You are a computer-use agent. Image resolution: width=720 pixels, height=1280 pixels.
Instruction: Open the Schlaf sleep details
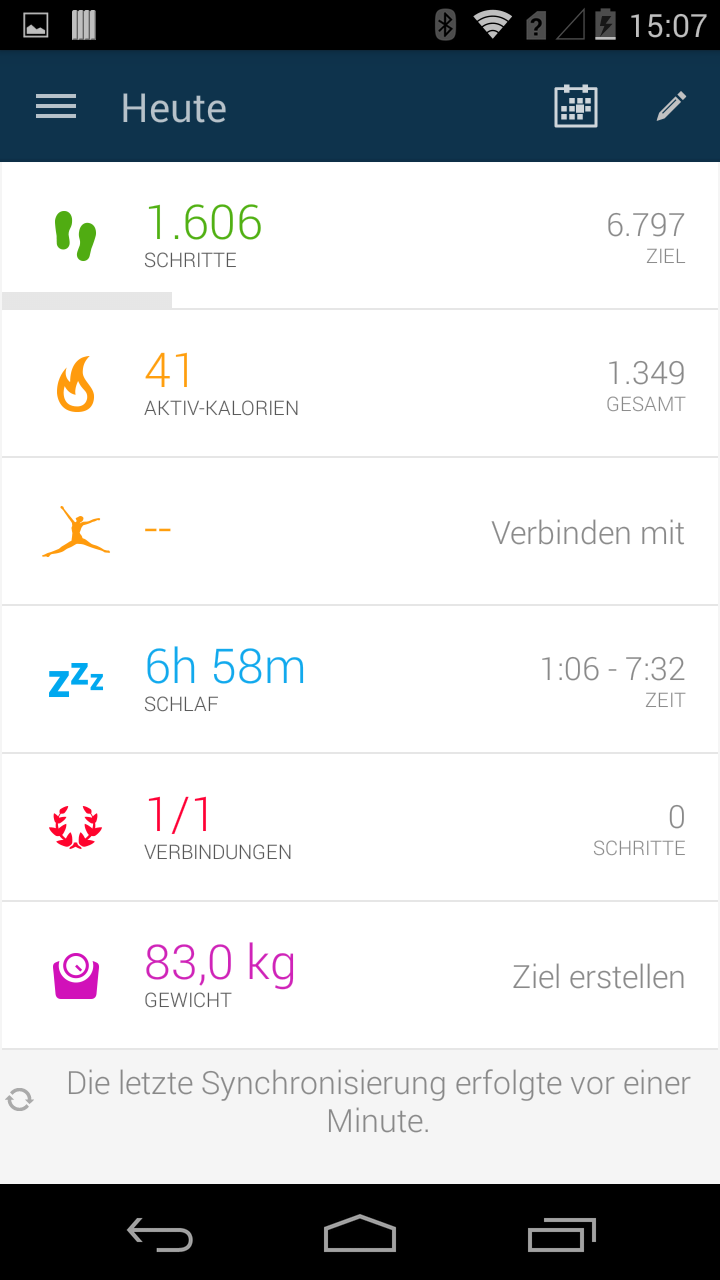(x=360, y=680)
